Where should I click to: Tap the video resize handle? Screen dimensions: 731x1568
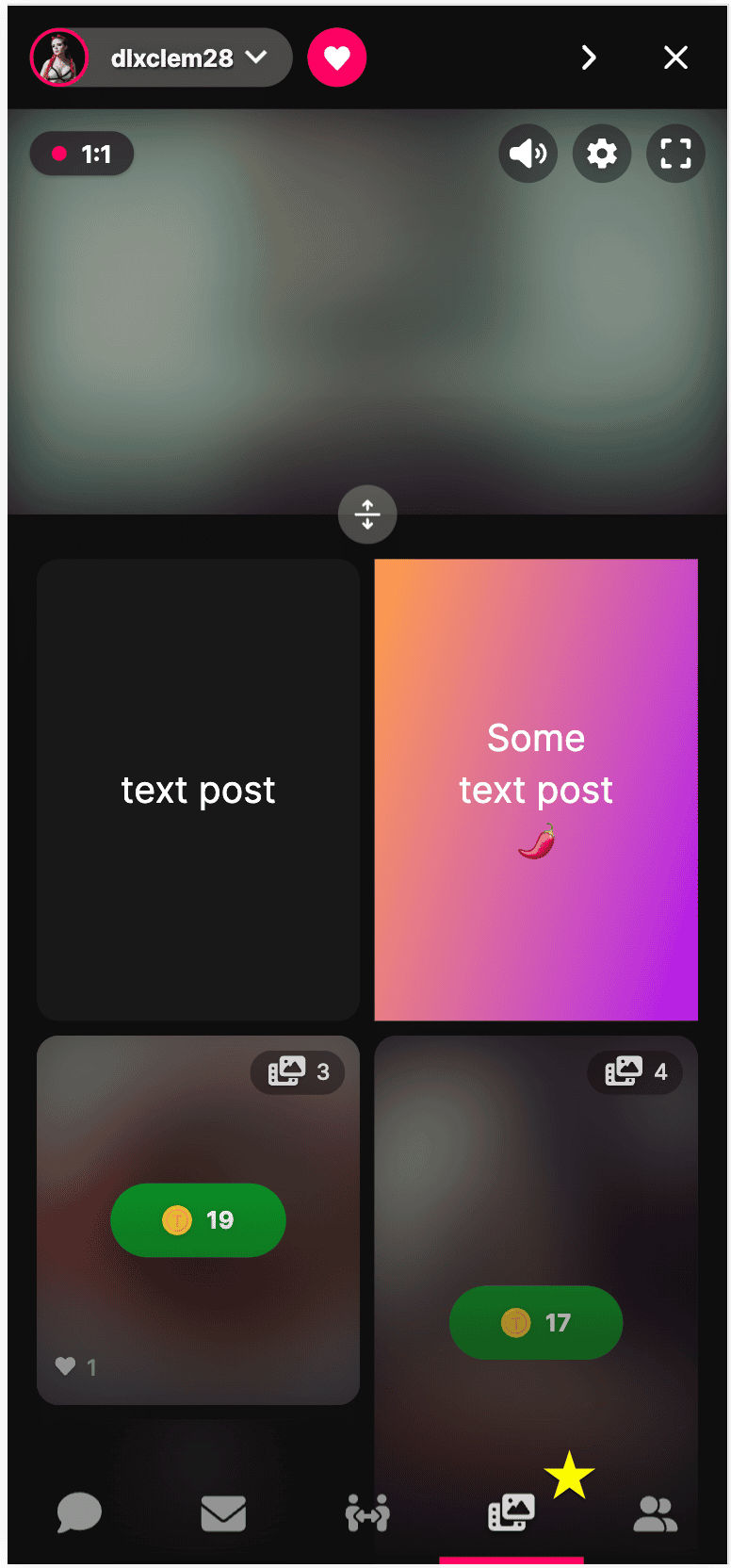point(367,514)
